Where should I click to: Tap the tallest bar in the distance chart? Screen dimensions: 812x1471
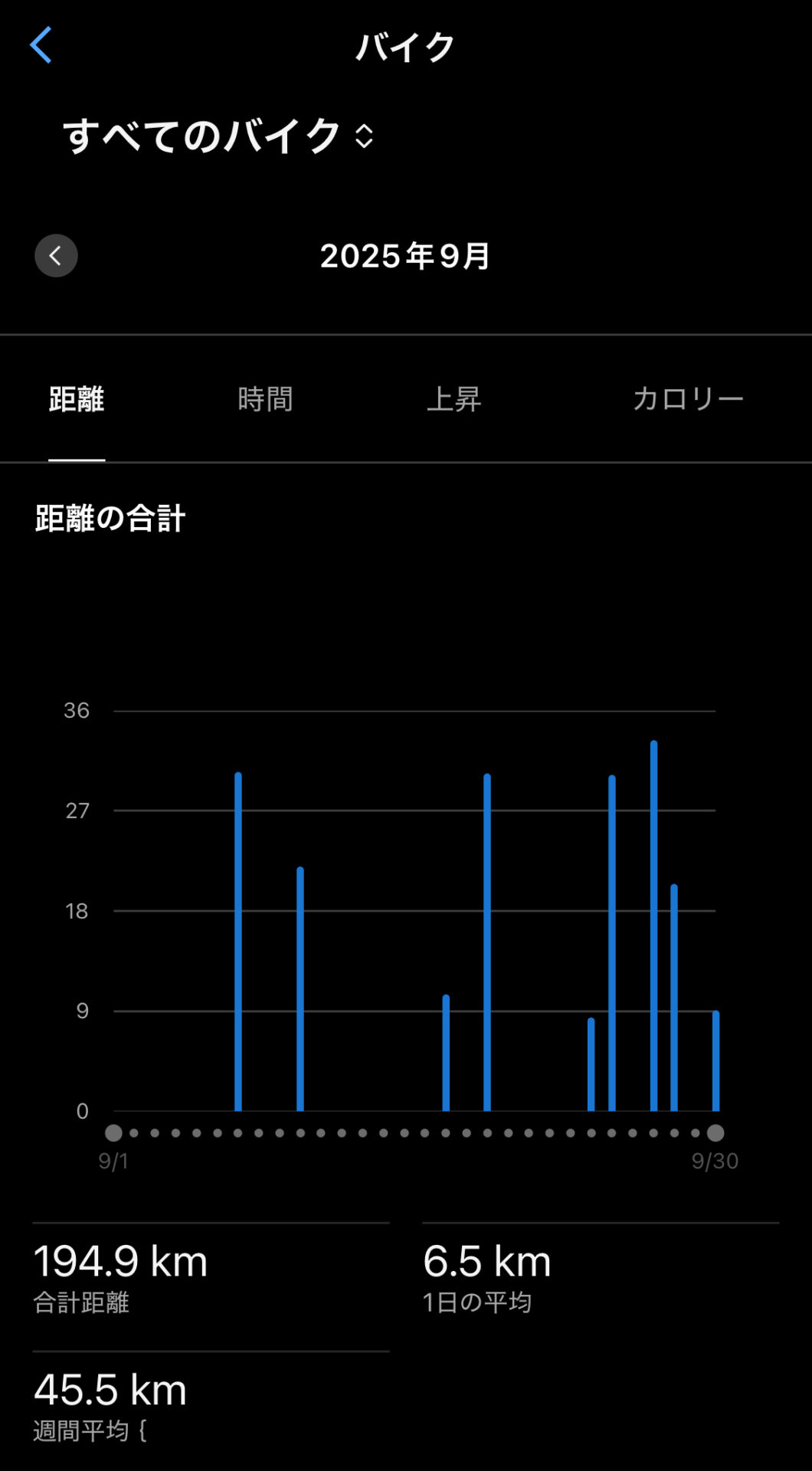653,926
